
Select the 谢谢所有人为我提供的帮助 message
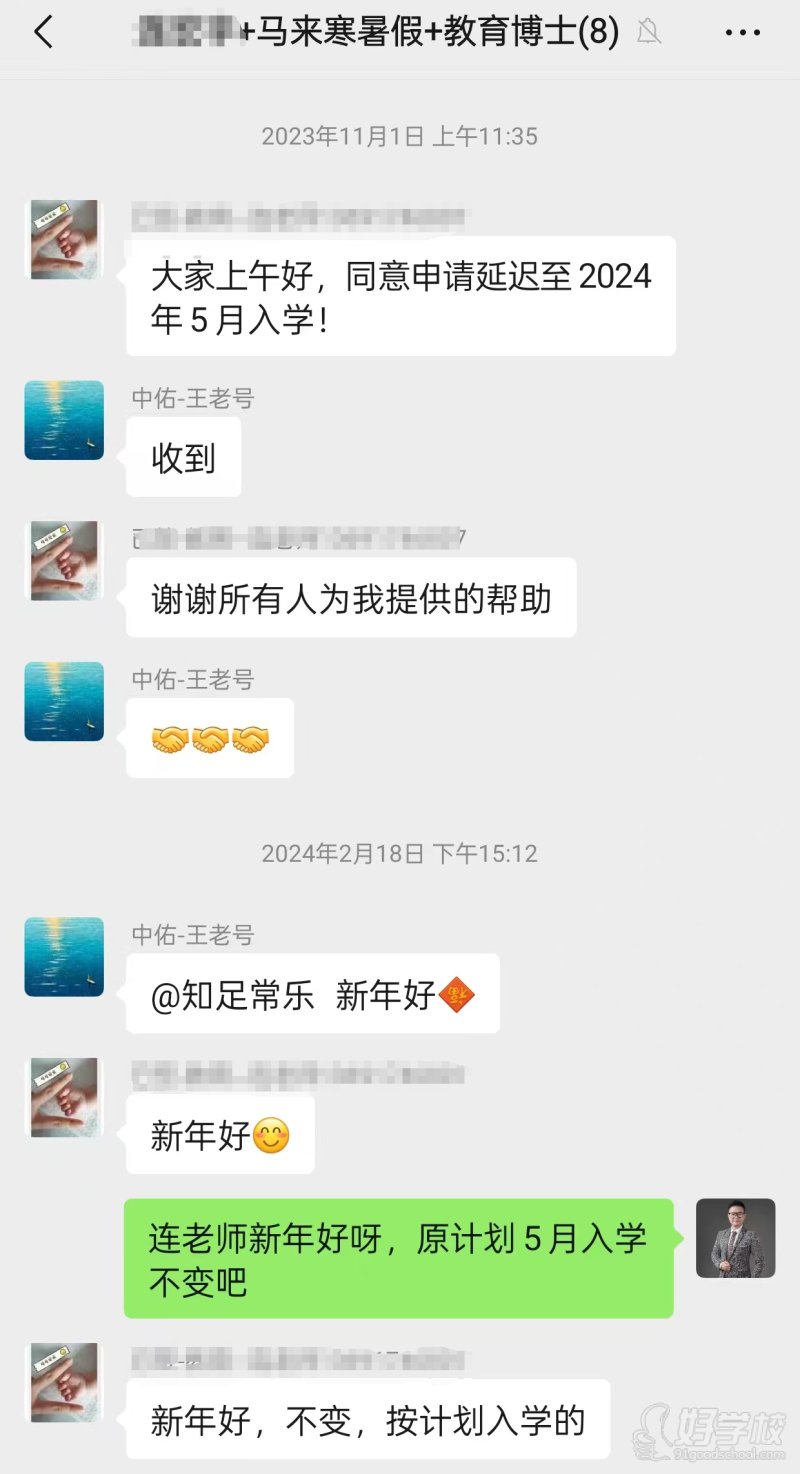(x=351, y=597)
